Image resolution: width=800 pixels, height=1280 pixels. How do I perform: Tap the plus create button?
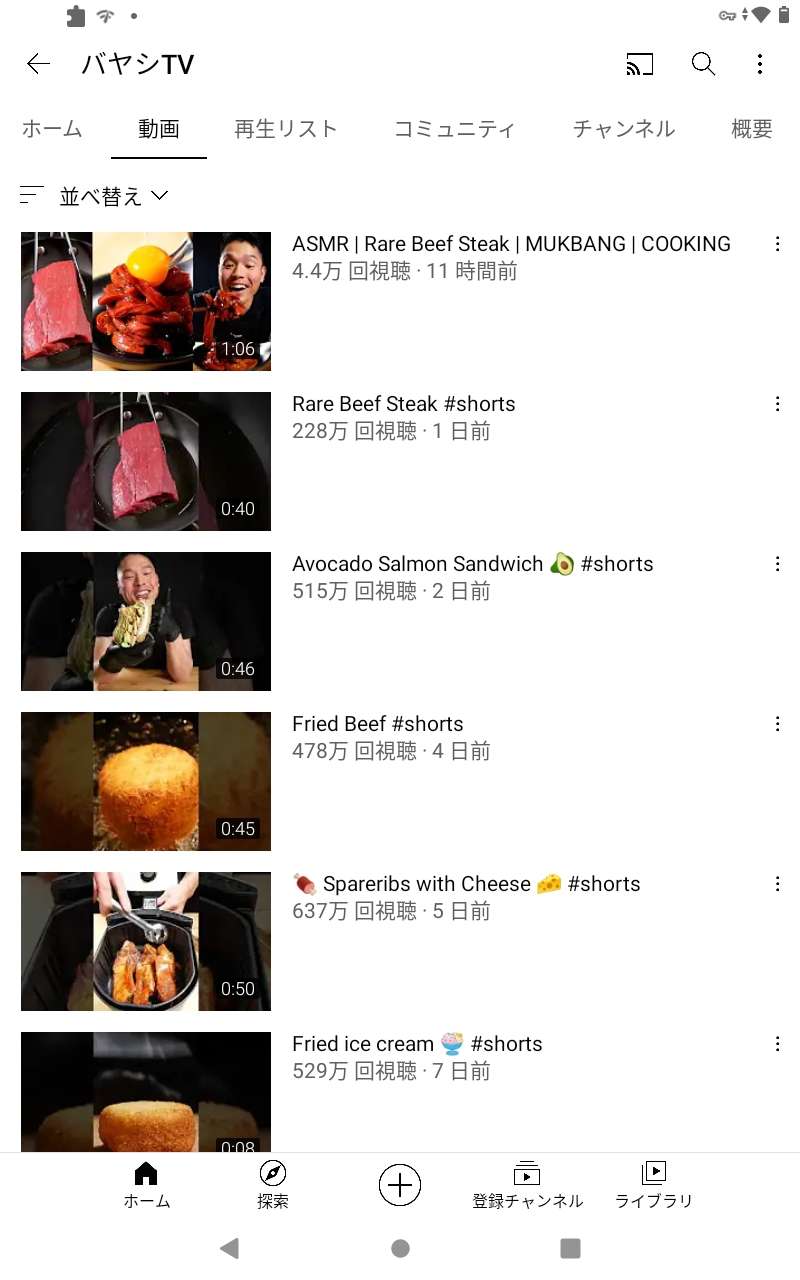[400, 1185]
